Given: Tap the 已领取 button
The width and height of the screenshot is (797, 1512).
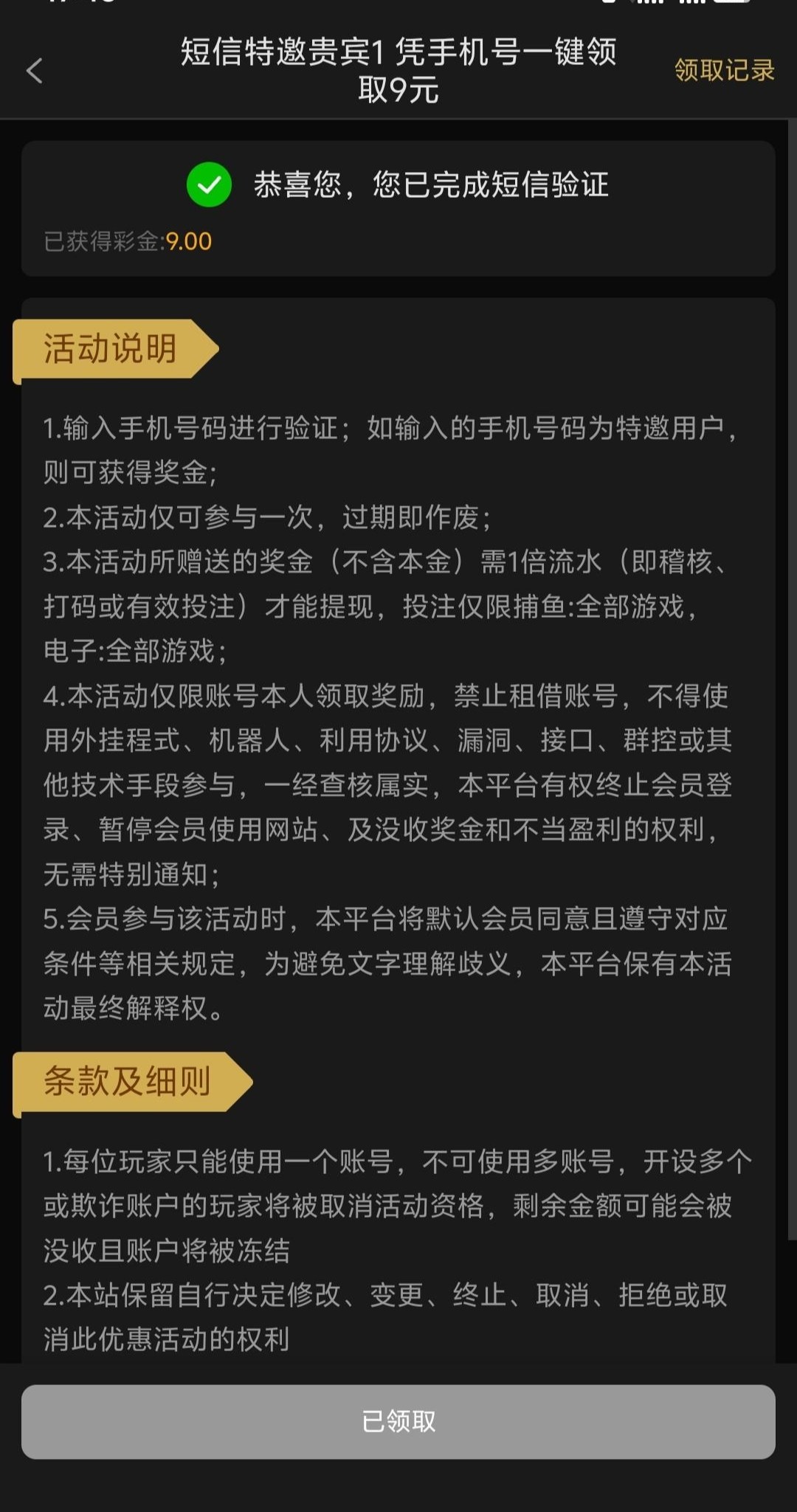Looking at the screenshot, I should [398, 1420].
